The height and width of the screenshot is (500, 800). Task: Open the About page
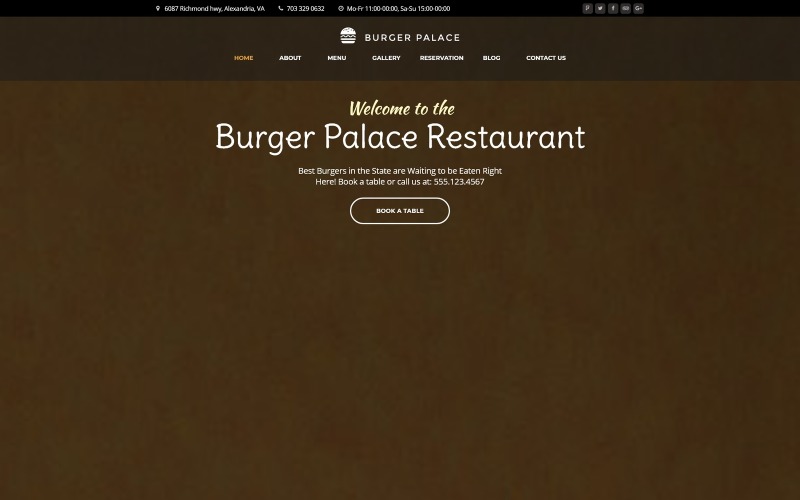(x=290, y=58)
